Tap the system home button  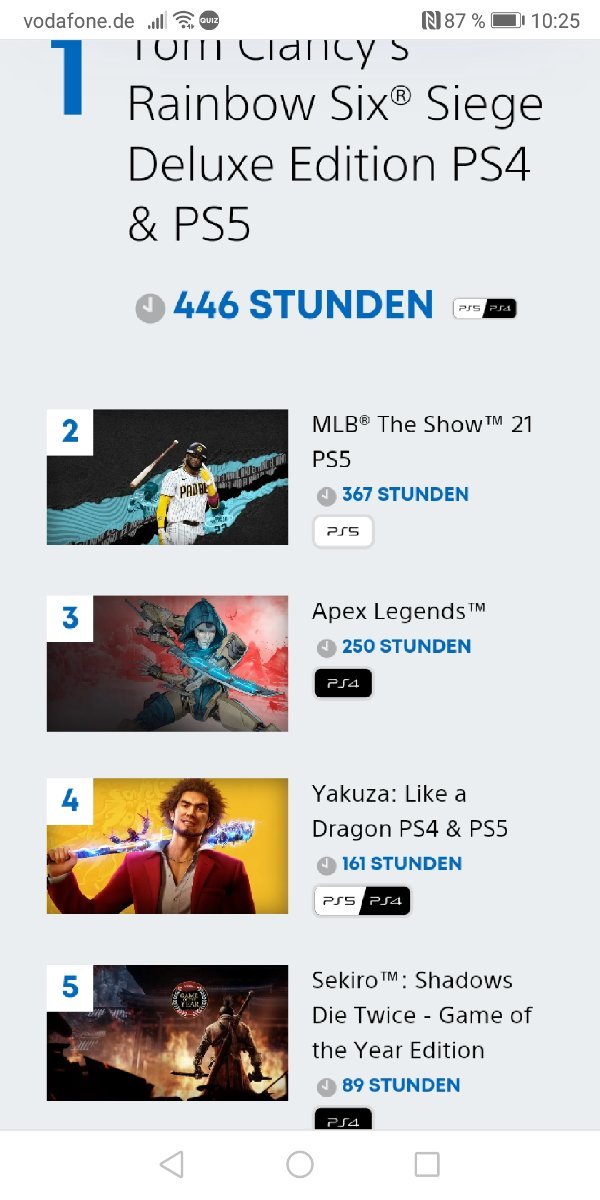(300, 1164)
